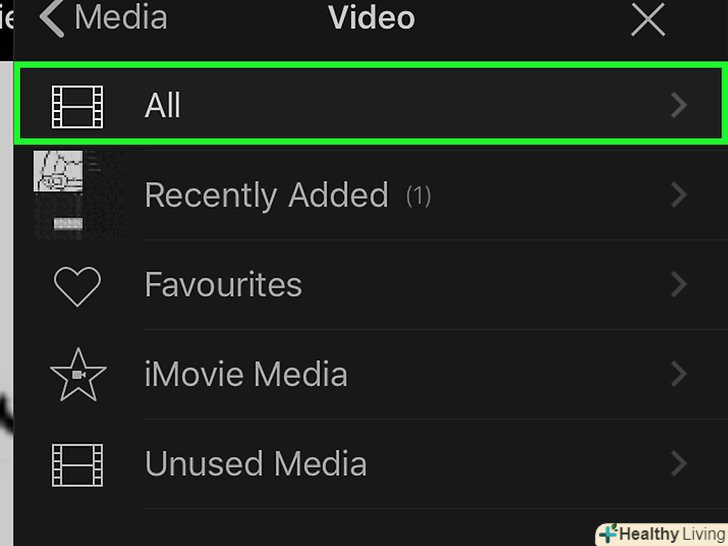
Task: Open Recently Added videos
Action: [368, 195]
